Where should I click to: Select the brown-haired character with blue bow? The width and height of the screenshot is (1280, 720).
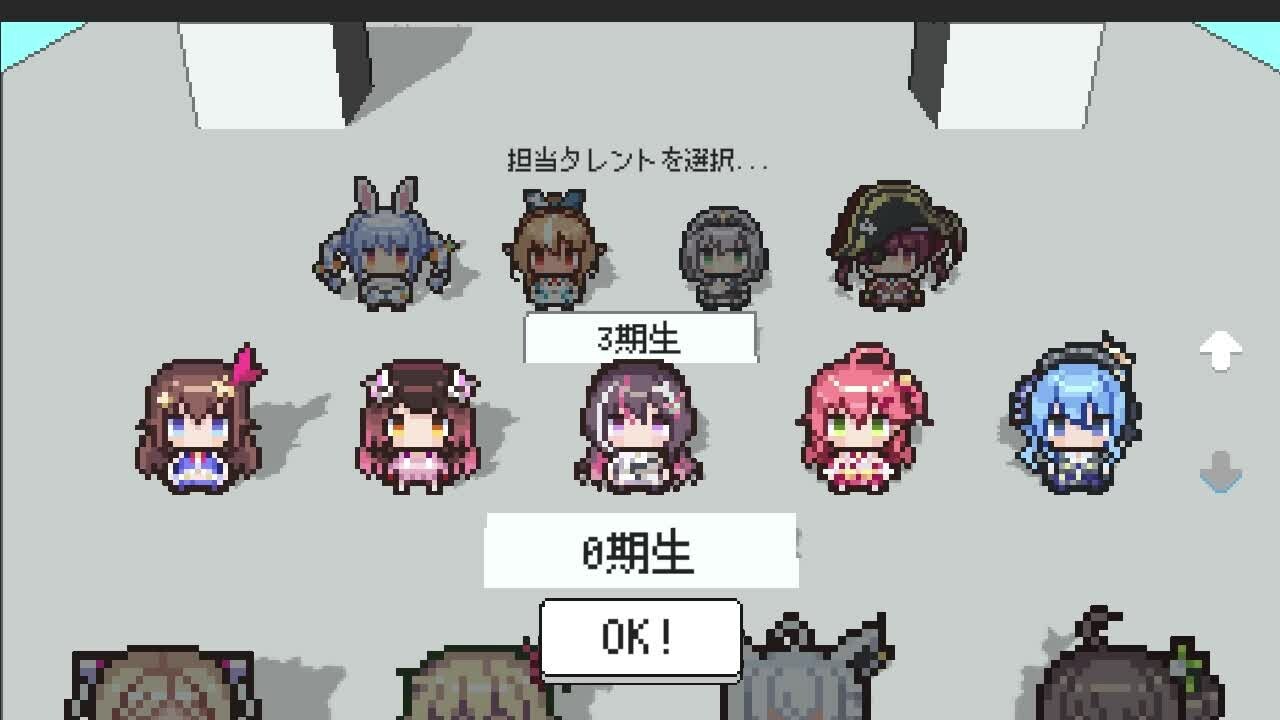pos(553,250)
